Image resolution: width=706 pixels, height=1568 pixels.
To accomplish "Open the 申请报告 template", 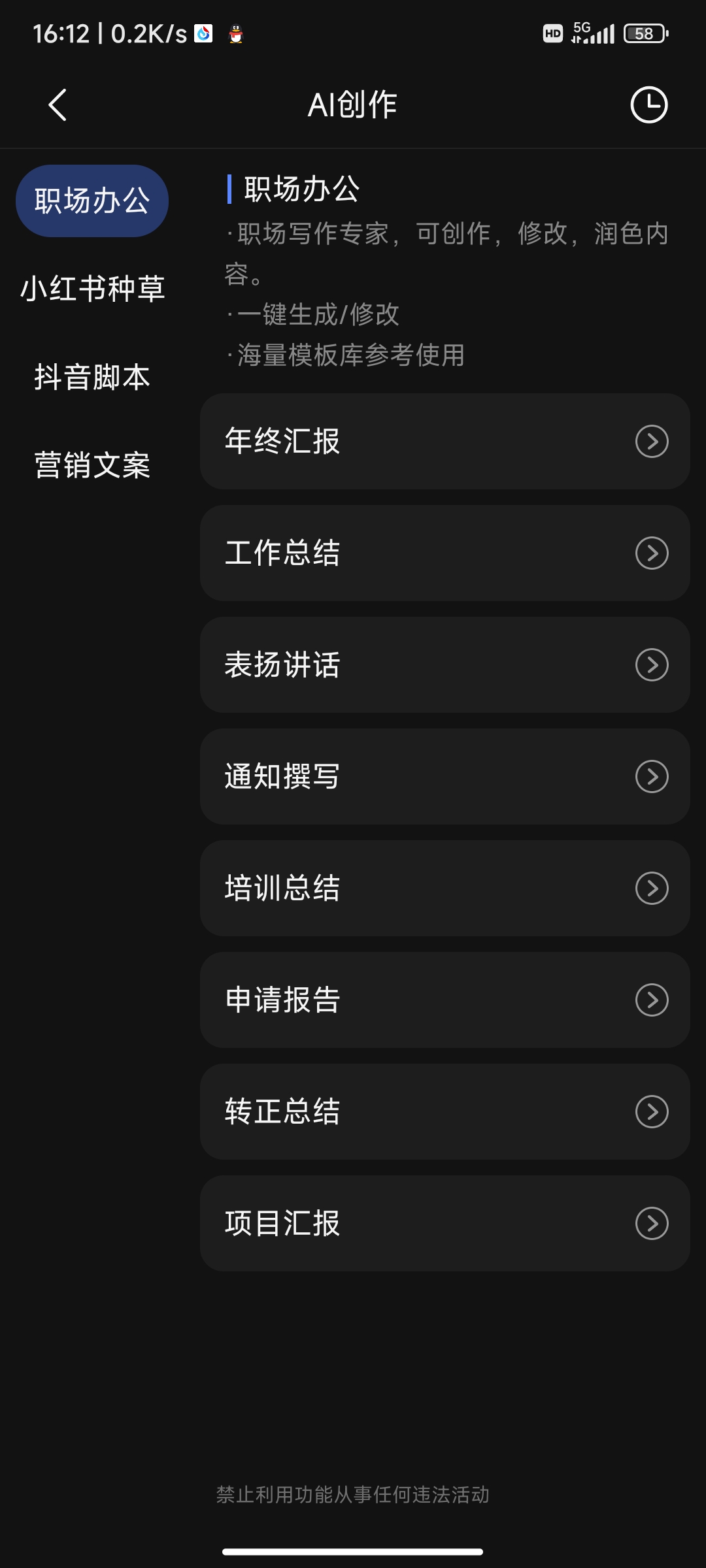I will pos(445,1000).
